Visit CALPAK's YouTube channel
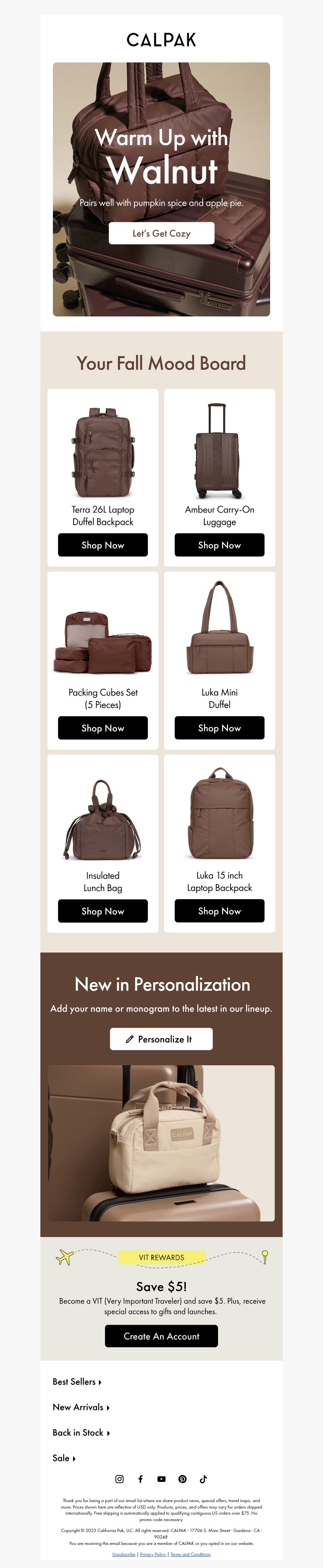323x1568 pixels. click(161, 1479)
